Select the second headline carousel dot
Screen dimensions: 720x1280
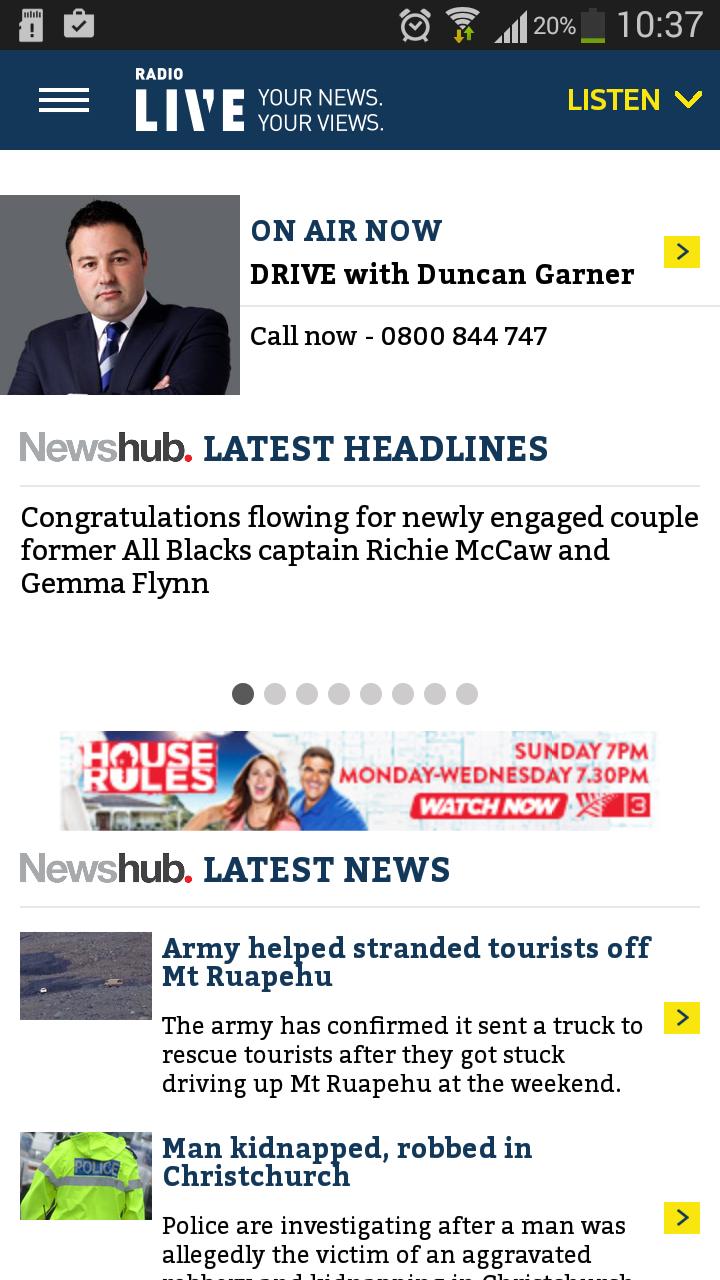point(275,694)
